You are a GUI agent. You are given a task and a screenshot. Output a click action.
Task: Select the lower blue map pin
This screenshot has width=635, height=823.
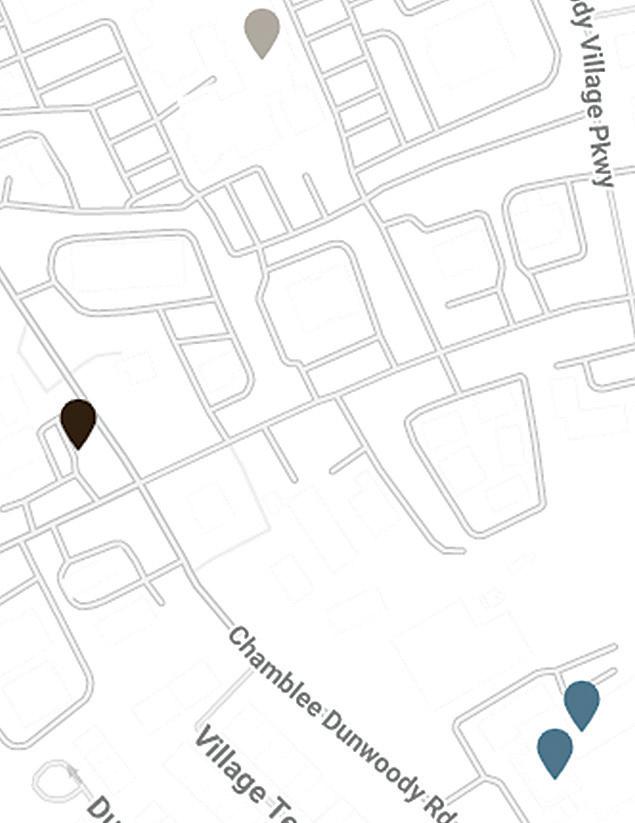point(554,750)
